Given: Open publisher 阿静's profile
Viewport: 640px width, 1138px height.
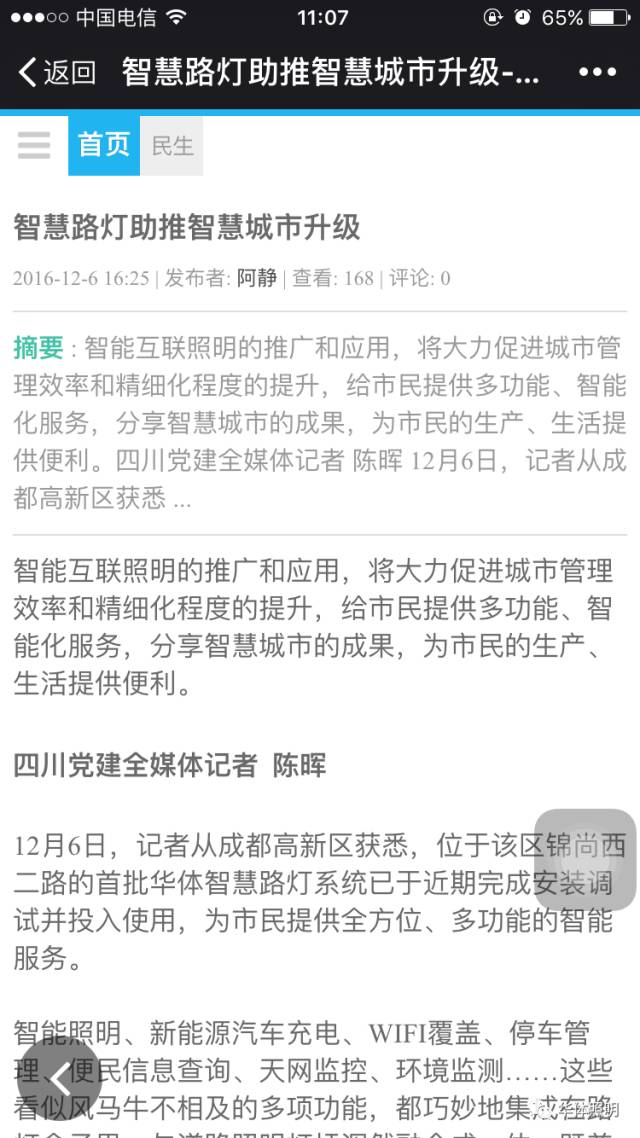Looking at the screenshot, I should 257,278.
